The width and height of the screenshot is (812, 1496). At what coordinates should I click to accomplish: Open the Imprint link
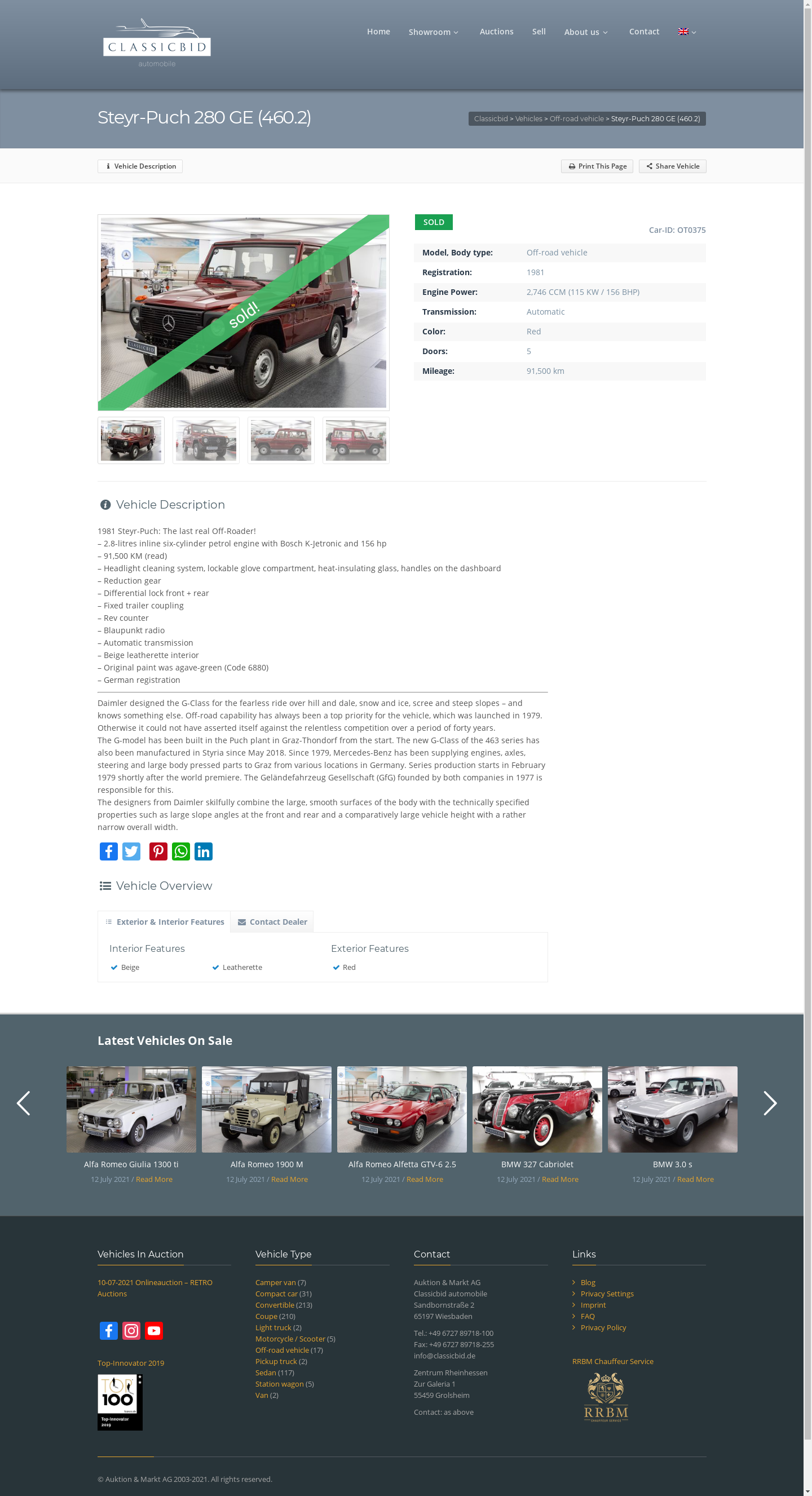593,1305
